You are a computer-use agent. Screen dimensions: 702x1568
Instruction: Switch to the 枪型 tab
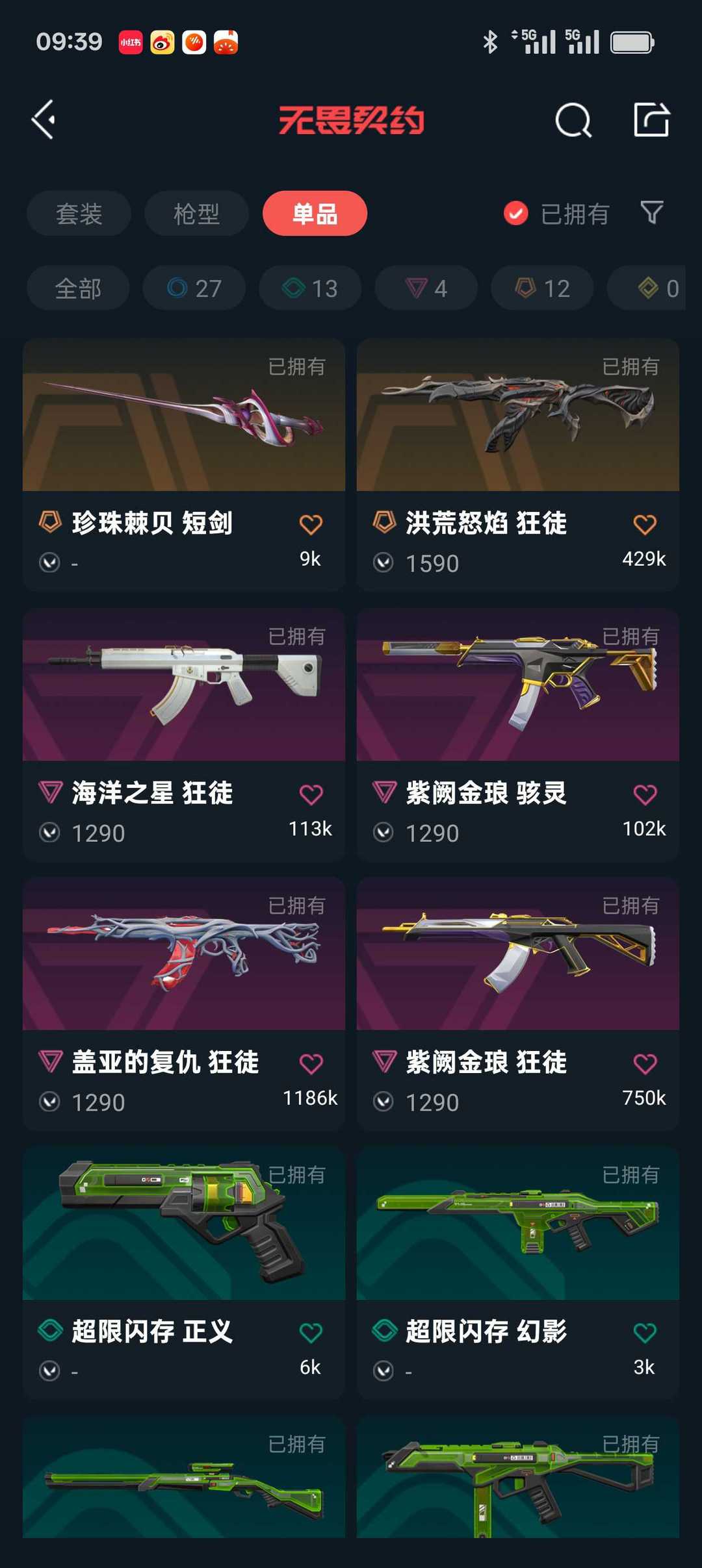pos(196,214)
